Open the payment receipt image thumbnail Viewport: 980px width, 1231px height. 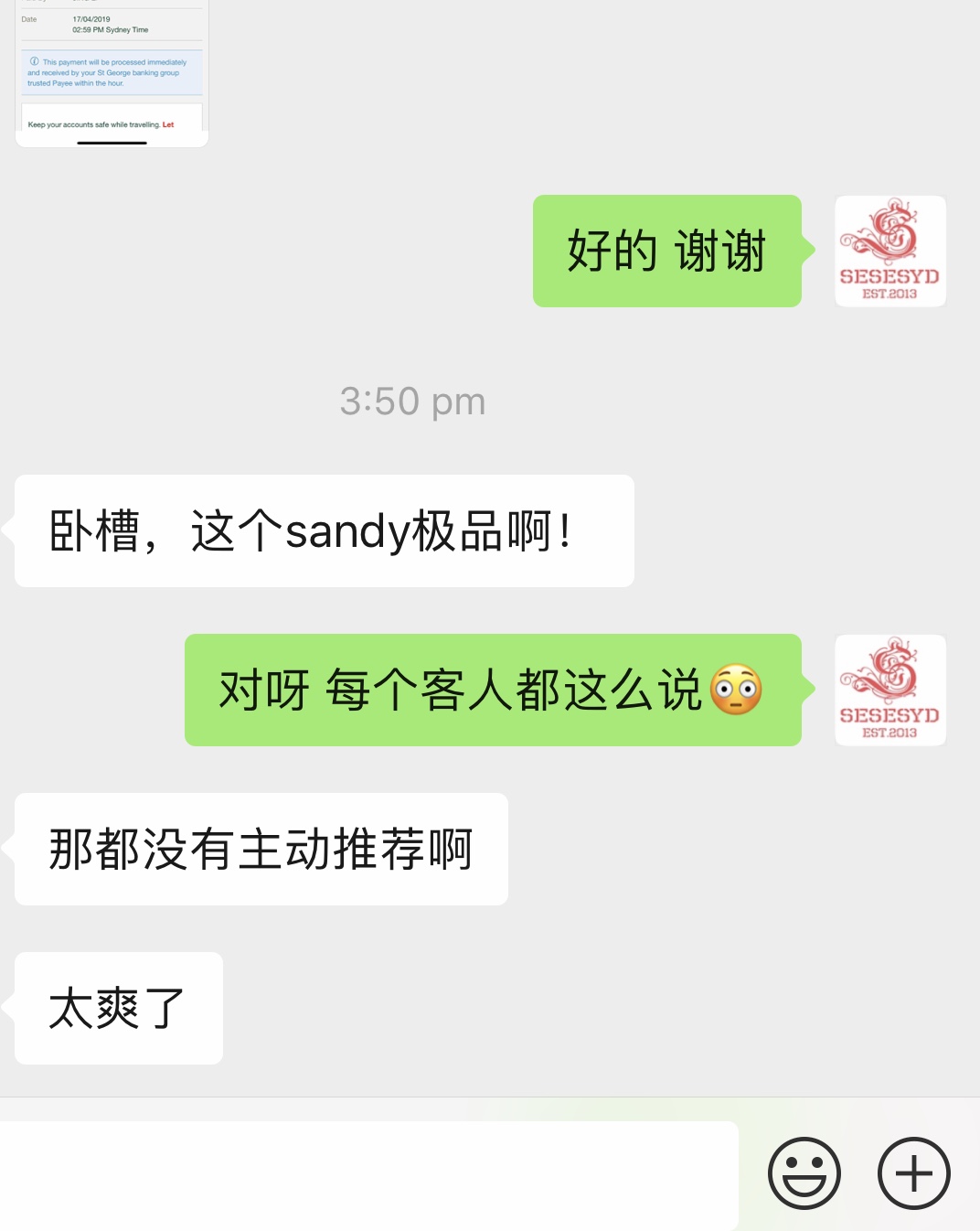(x=112, y=73)
